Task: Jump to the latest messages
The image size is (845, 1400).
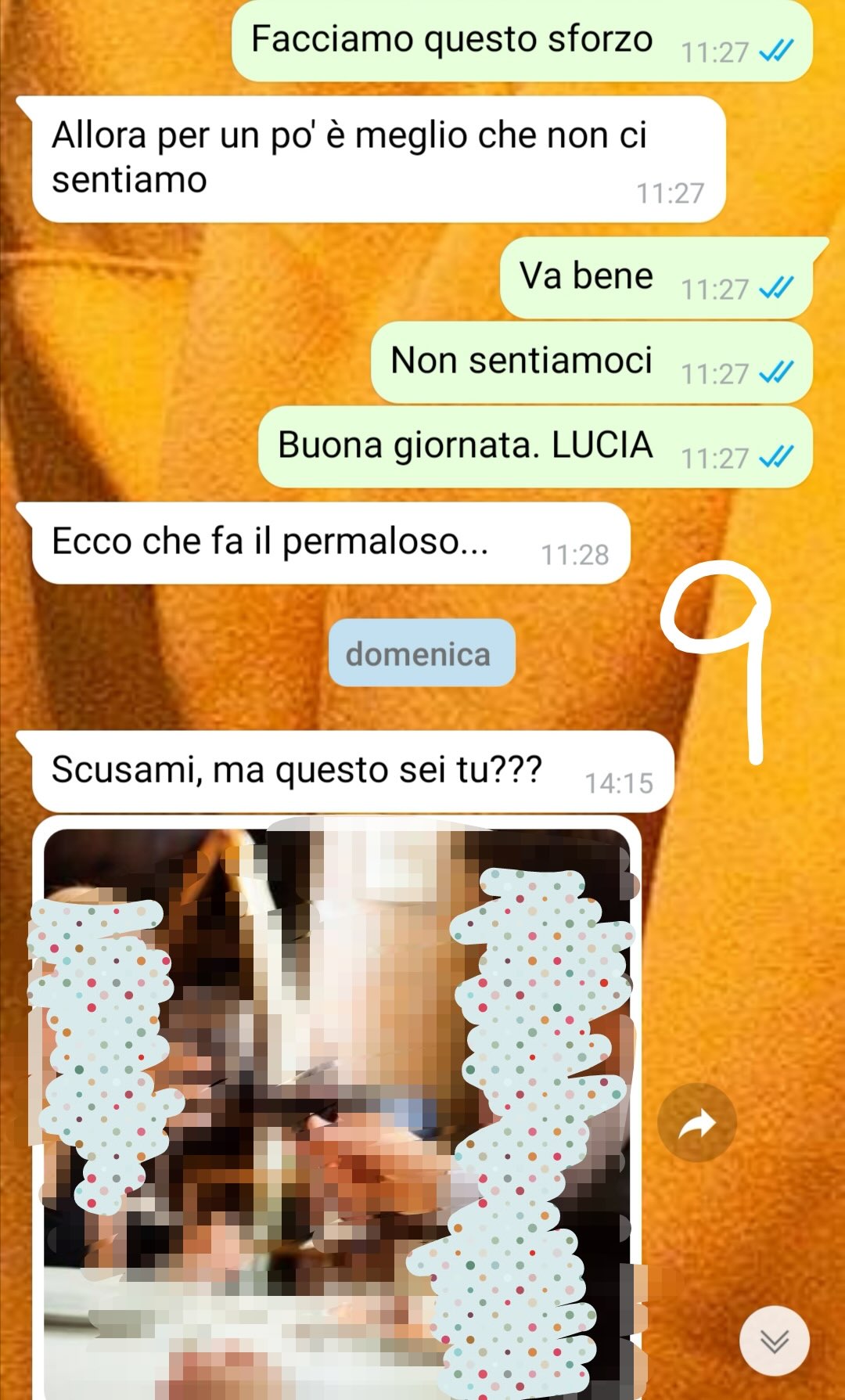Action: [774, 1341]
